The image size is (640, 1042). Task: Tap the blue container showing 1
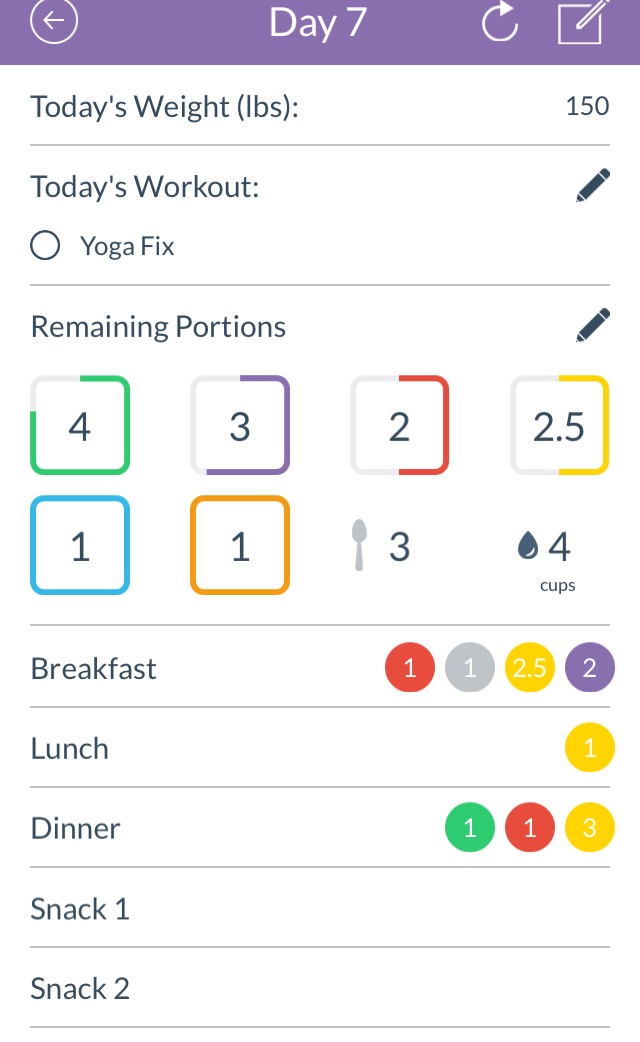[80, 545]
